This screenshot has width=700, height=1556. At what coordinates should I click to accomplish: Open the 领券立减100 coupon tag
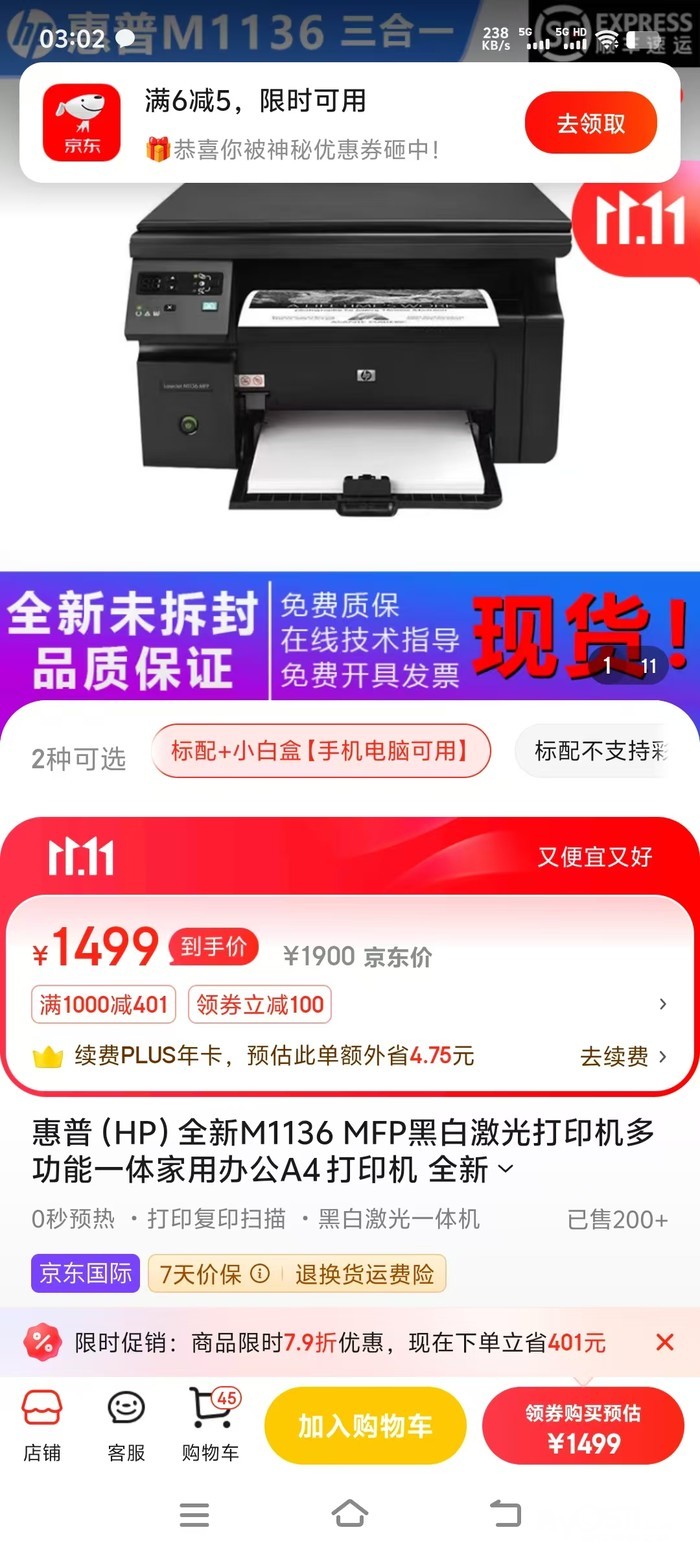click(x=260, y=1004)
